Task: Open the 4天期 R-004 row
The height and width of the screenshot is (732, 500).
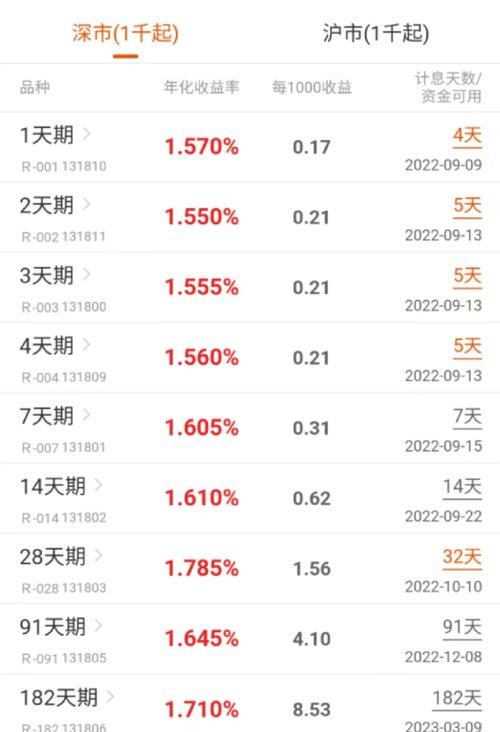Action: click(x=250, y=358)
